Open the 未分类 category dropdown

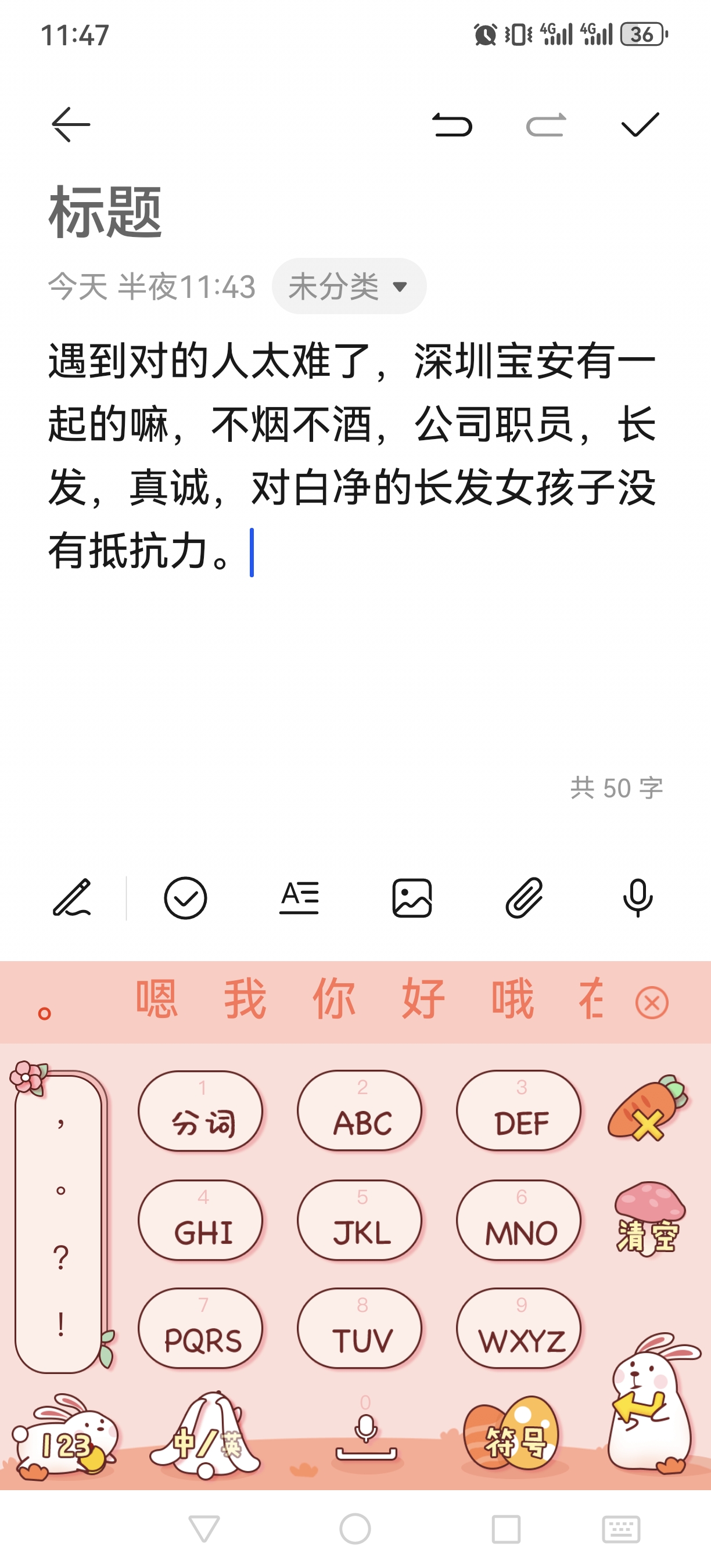349,287
